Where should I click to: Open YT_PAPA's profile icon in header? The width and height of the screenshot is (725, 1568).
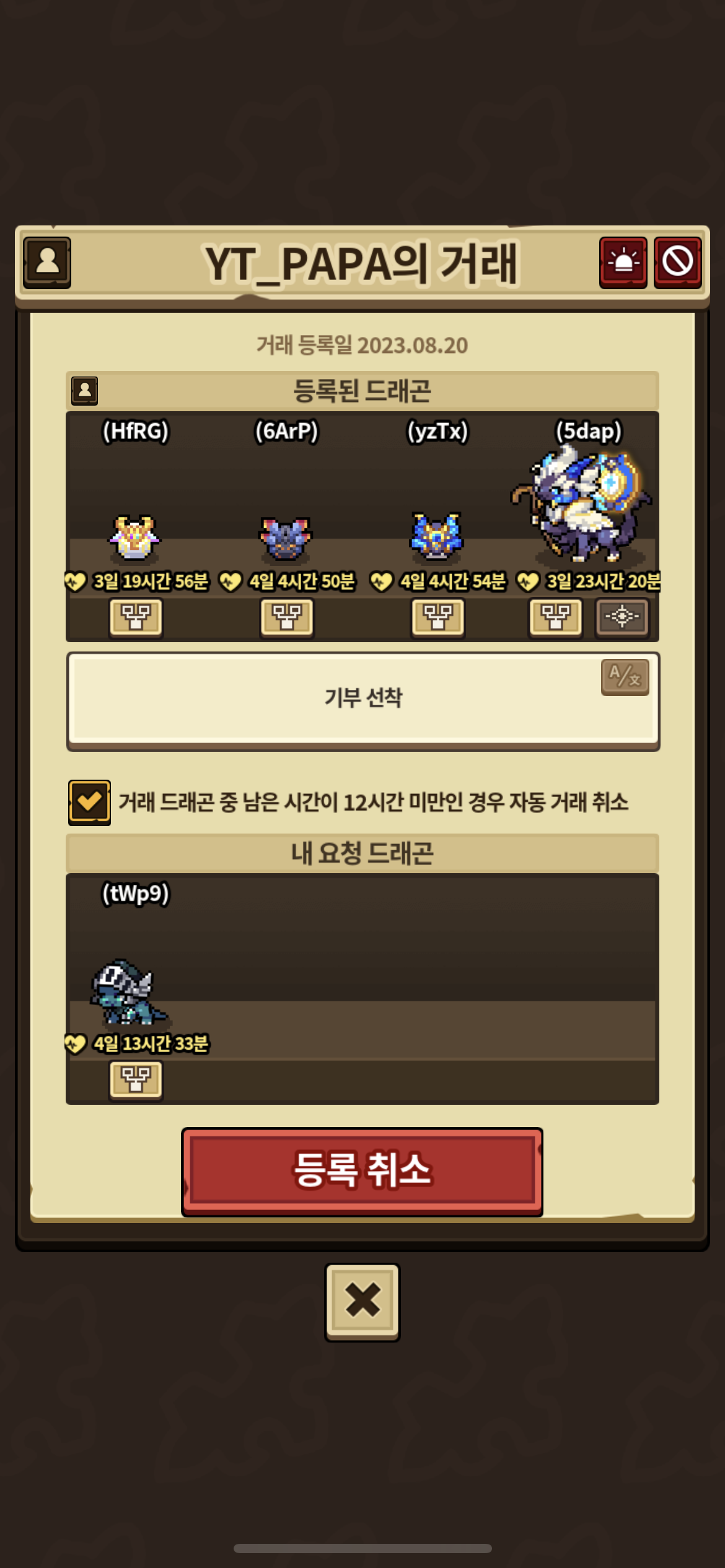coord(47,263)
